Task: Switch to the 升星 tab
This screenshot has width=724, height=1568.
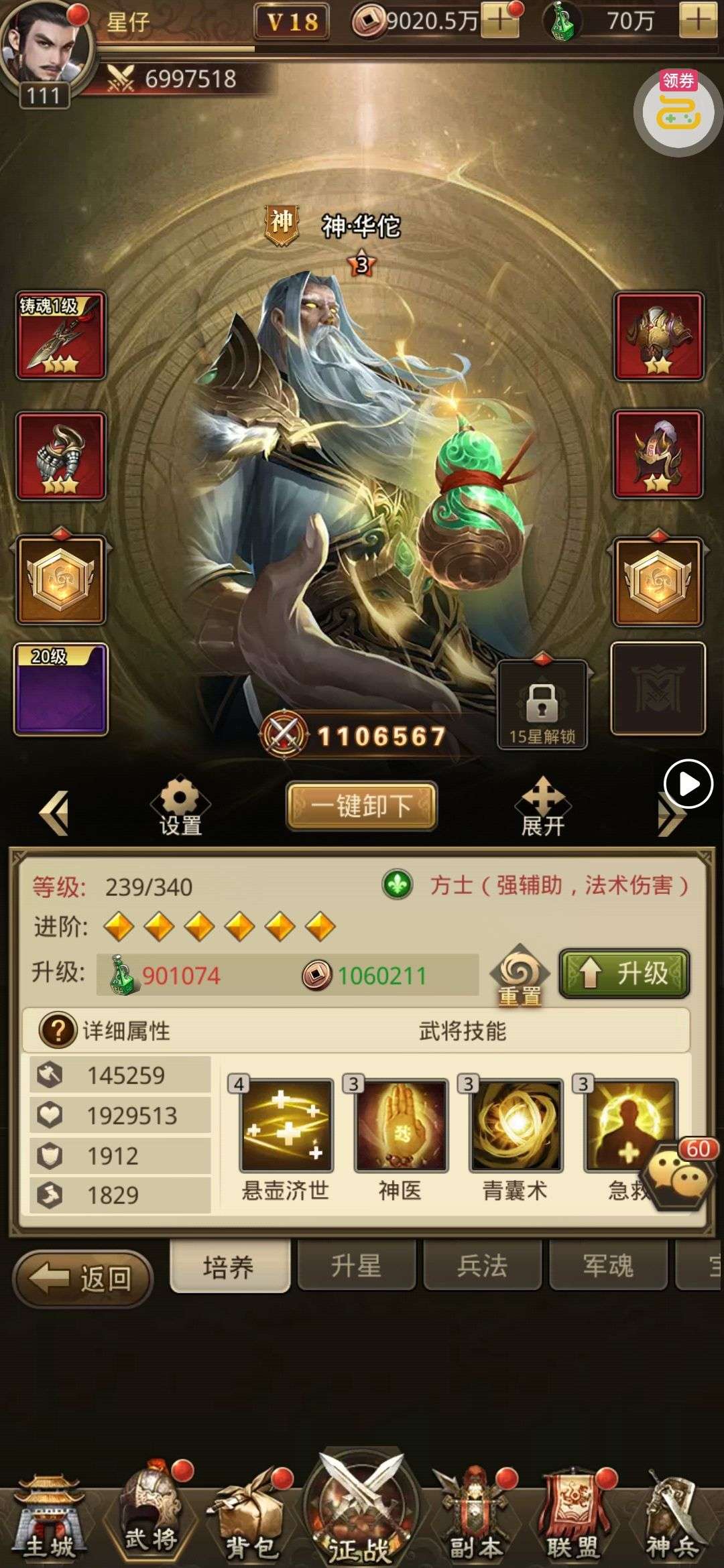Action: (x=356, y=1266)
